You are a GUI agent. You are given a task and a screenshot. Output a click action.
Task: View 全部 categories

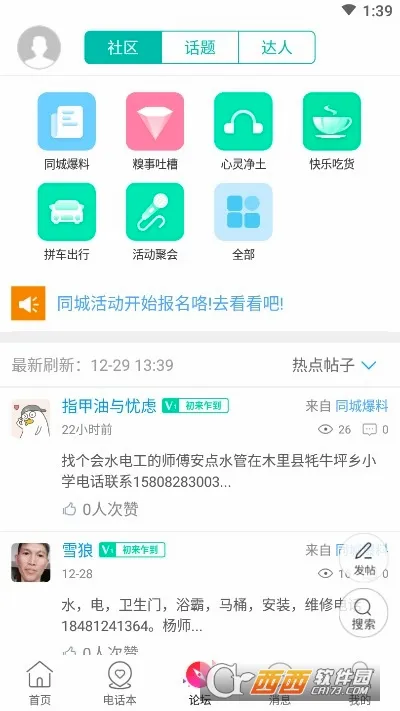pyautogui.click(x=243, y=222)
